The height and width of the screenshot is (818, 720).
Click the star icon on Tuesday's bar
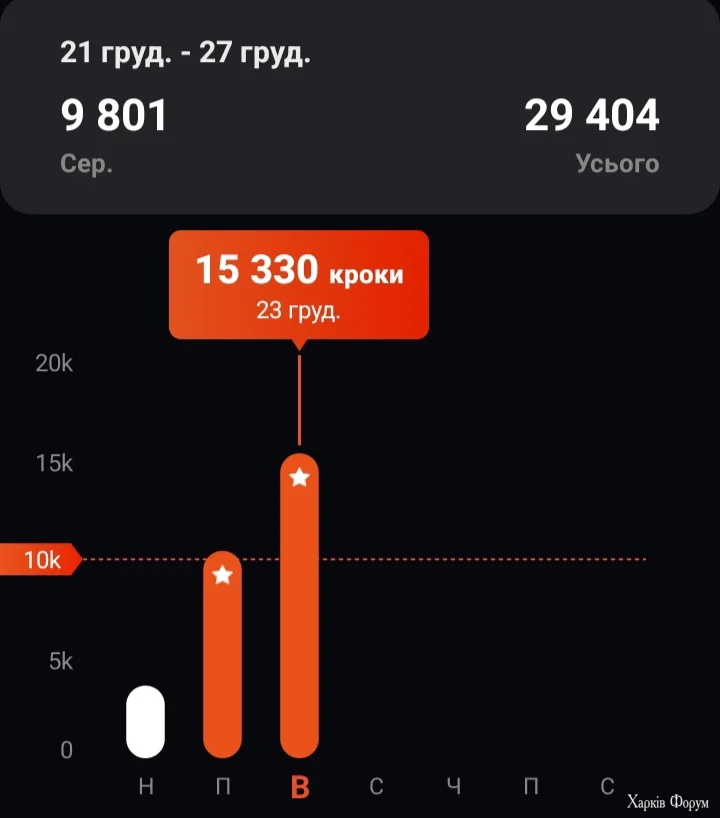click(299, 478)
